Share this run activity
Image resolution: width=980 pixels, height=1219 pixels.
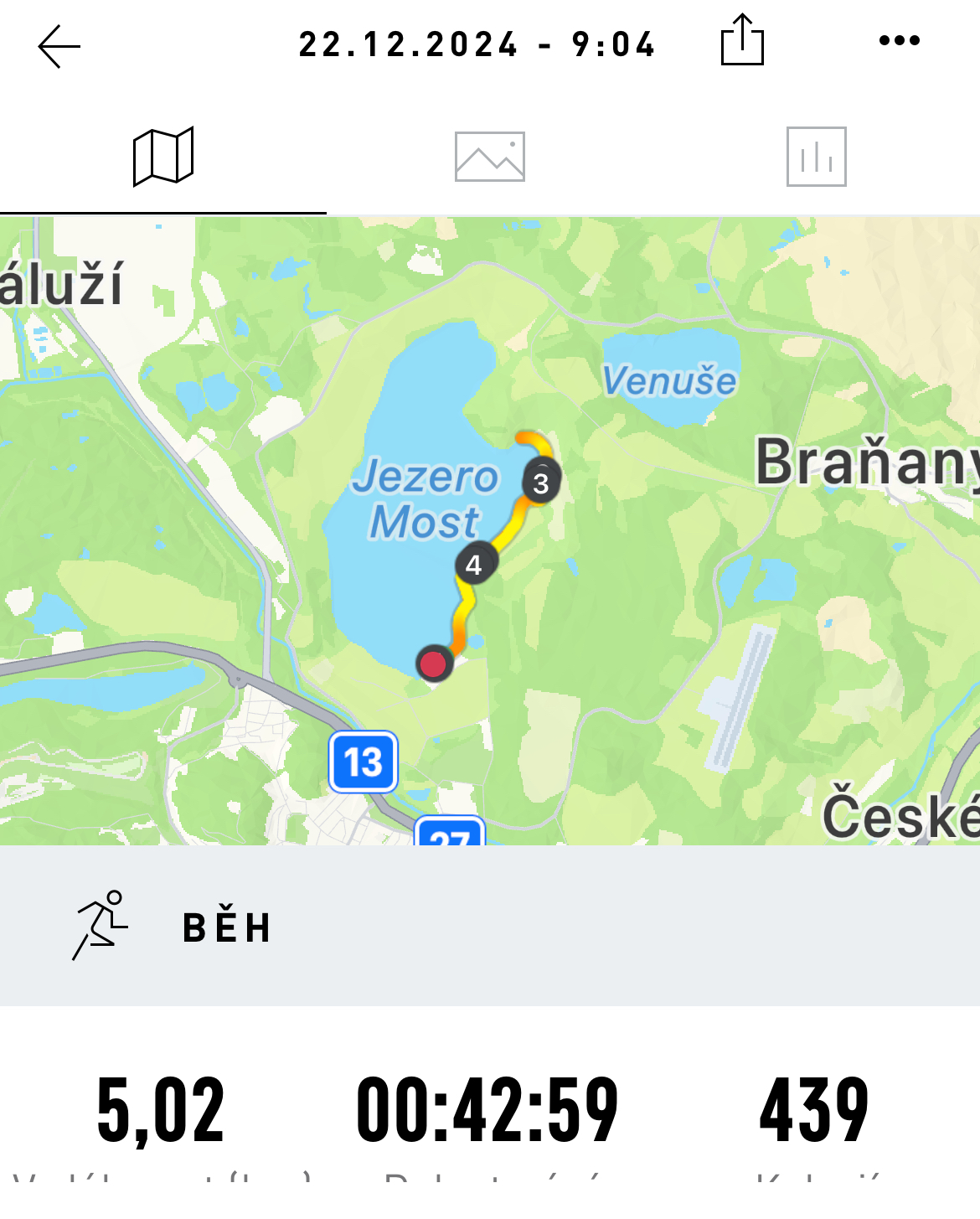point(742,40)
